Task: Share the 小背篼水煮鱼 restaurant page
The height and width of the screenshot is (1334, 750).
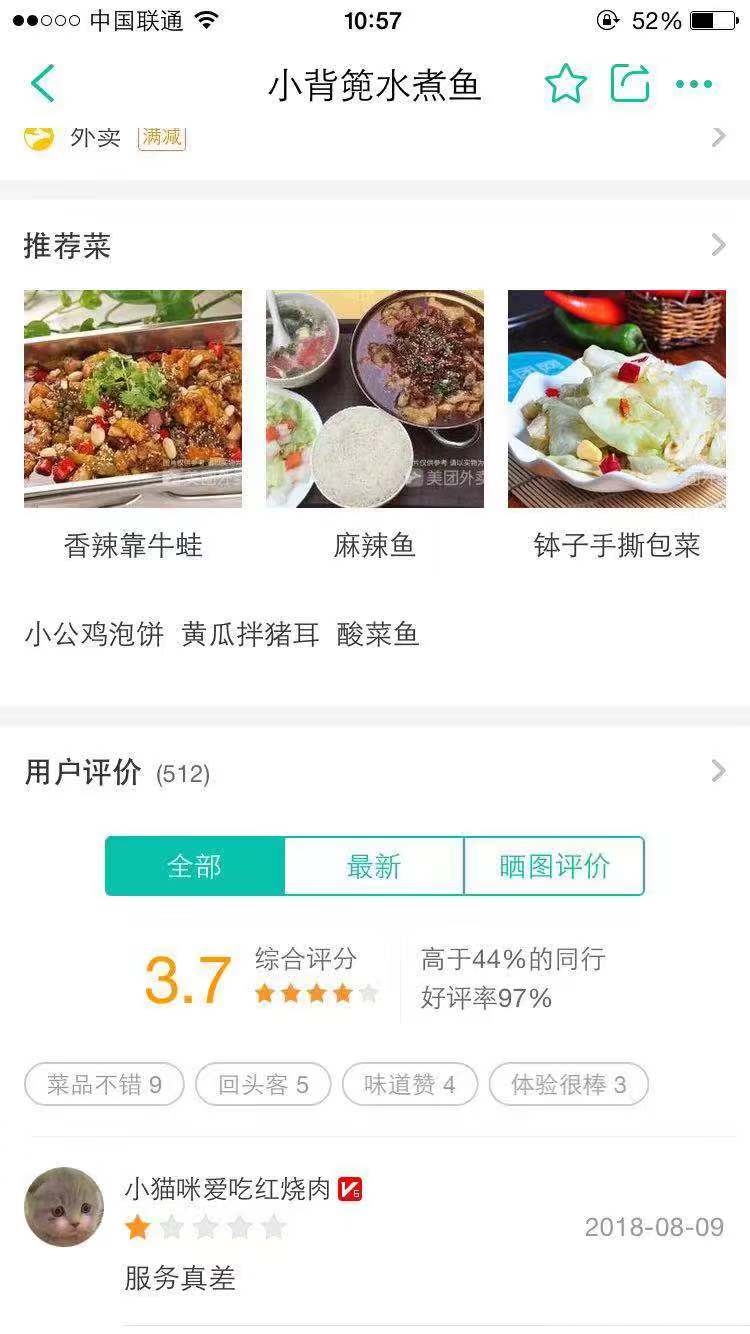Action: click(x=630, y=84)
